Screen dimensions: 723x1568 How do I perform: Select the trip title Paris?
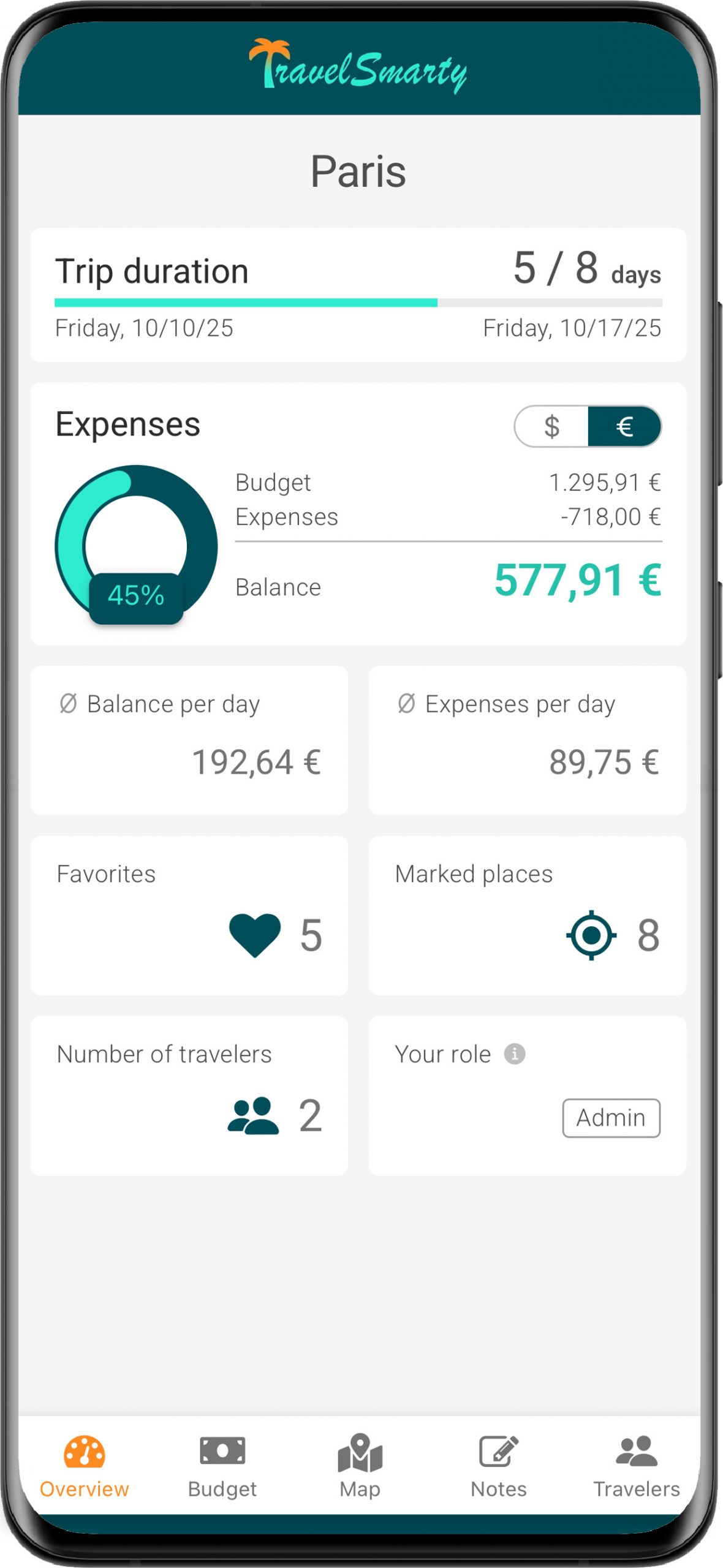[x=358, y=170]
